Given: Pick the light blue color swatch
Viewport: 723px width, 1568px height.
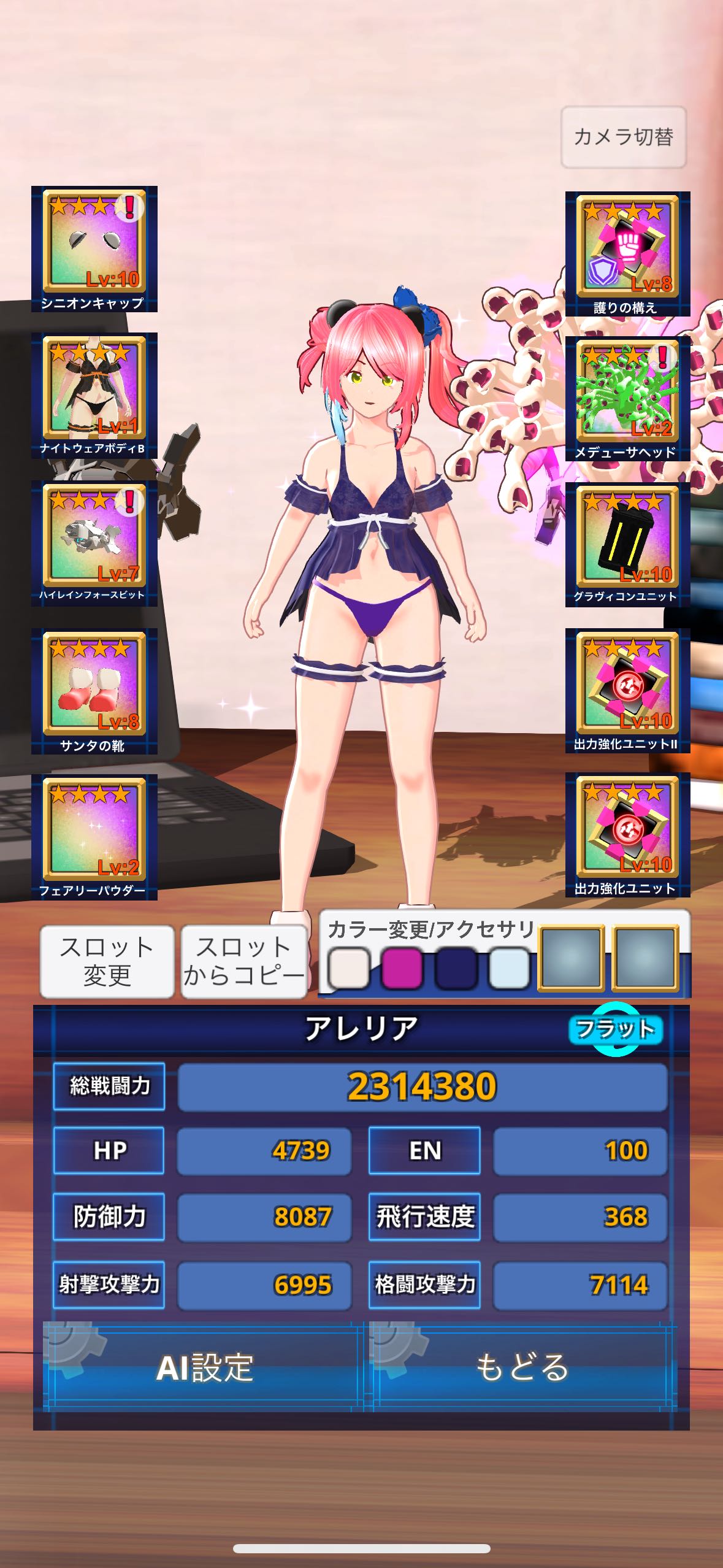Looking at the screenshot, I should pyautogui.click(x=509, y=969).
